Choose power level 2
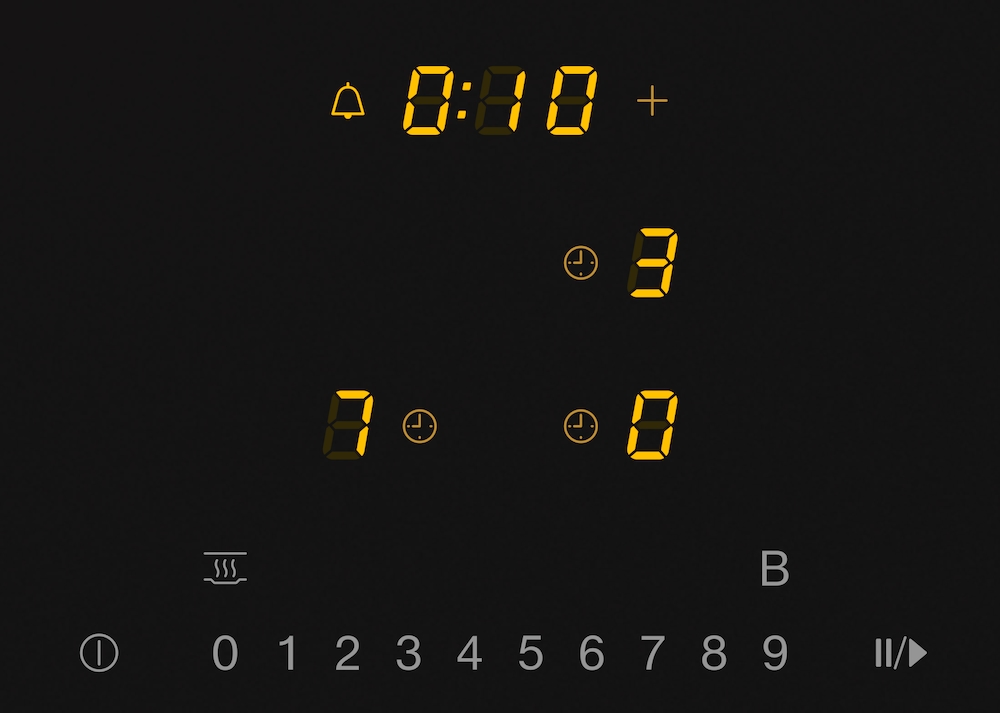1000x713 pixels. (347, 654)
